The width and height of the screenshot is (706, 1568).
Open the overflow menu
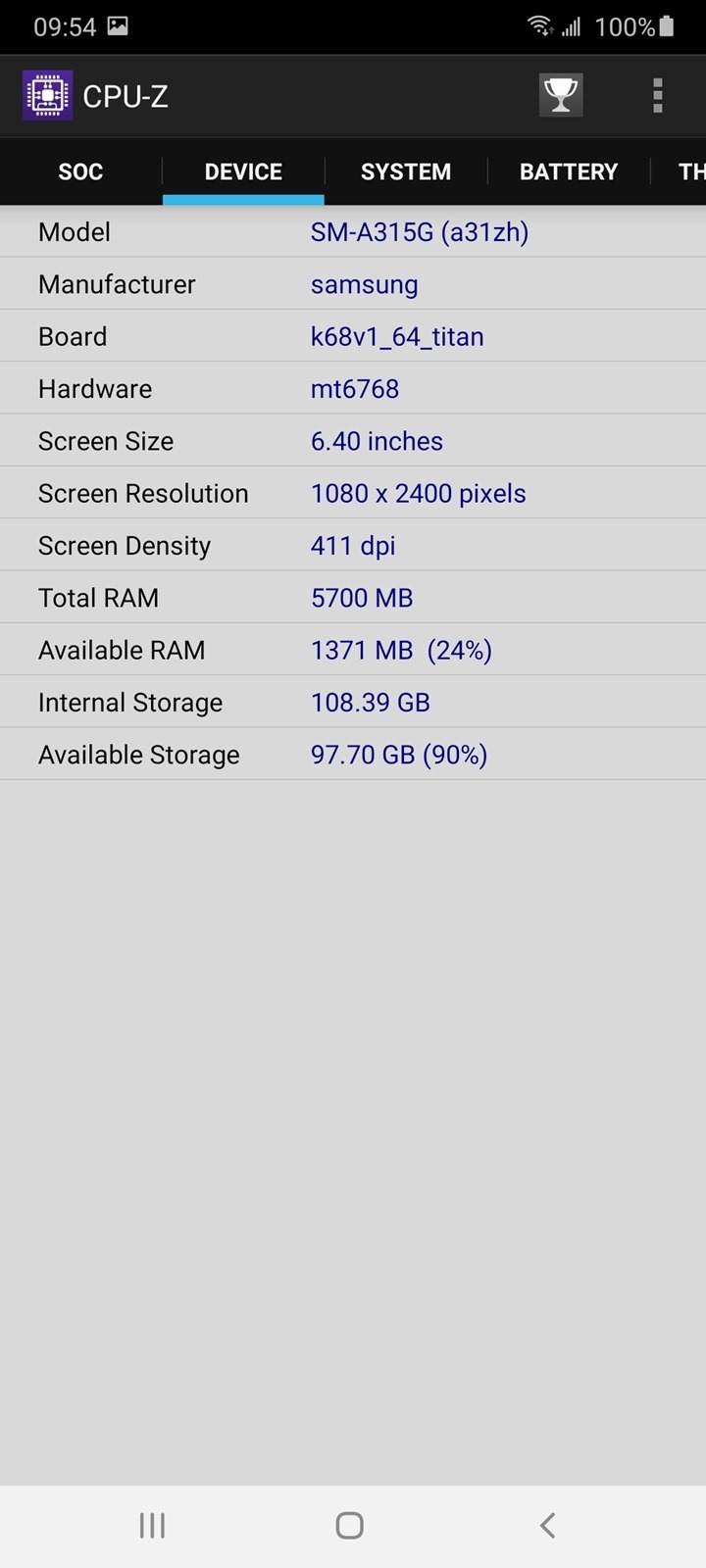click(x=657, y=95)
